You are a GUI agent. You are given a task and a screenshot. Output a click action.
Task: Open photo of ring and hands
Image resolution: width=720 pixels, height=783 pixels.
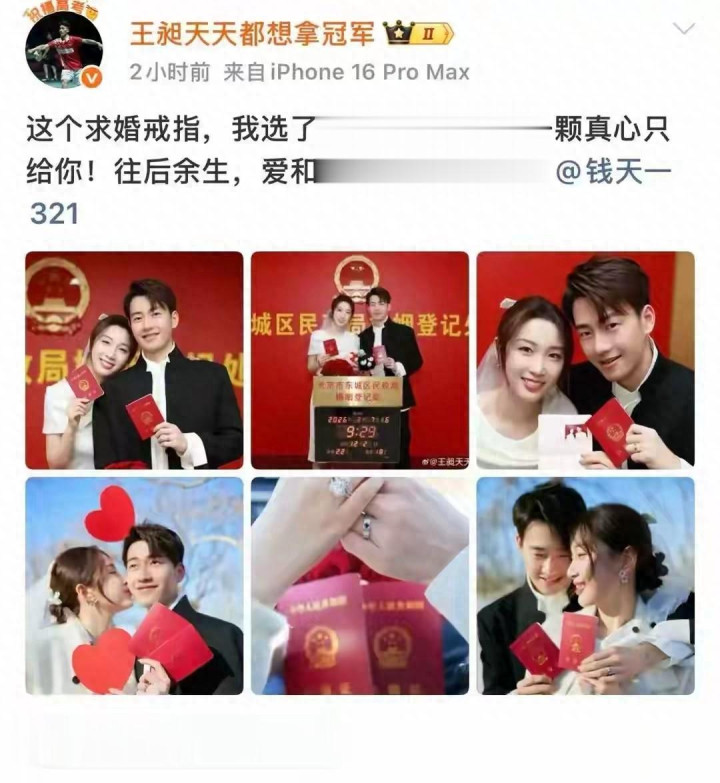(359, 585)
